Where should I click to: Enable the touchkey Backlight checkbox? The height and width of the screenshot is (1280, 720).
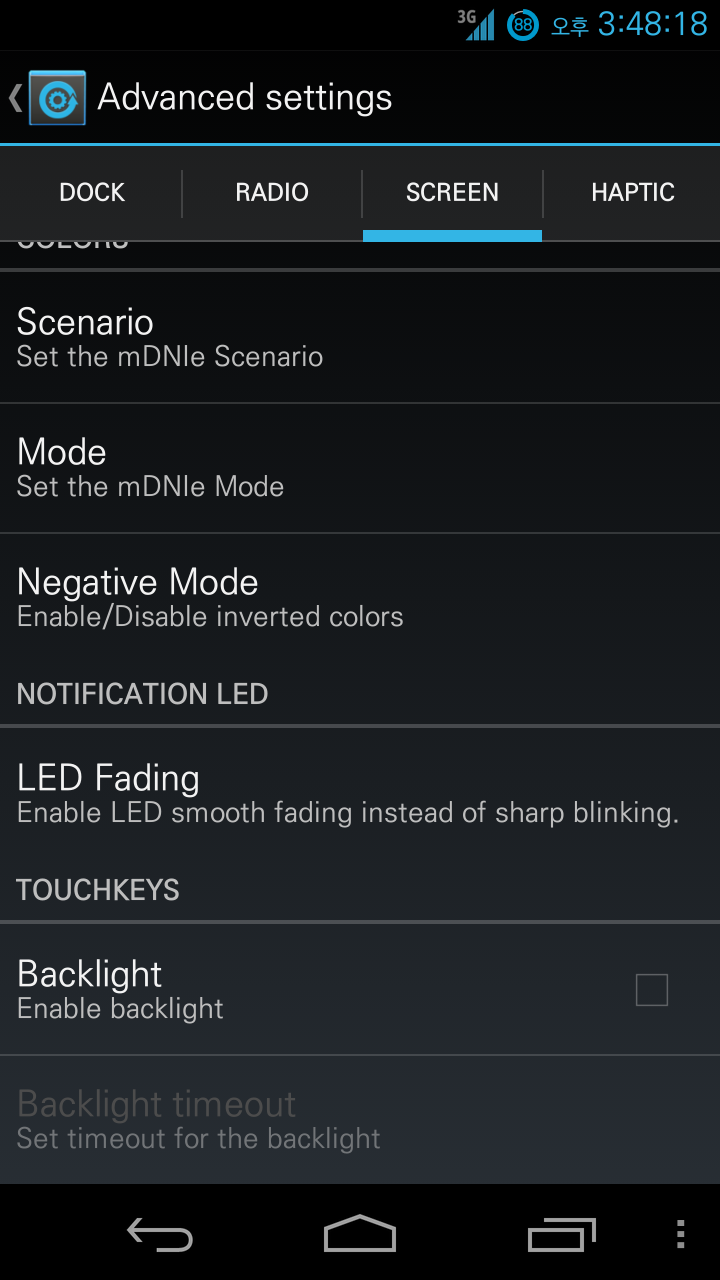(651, 990)
